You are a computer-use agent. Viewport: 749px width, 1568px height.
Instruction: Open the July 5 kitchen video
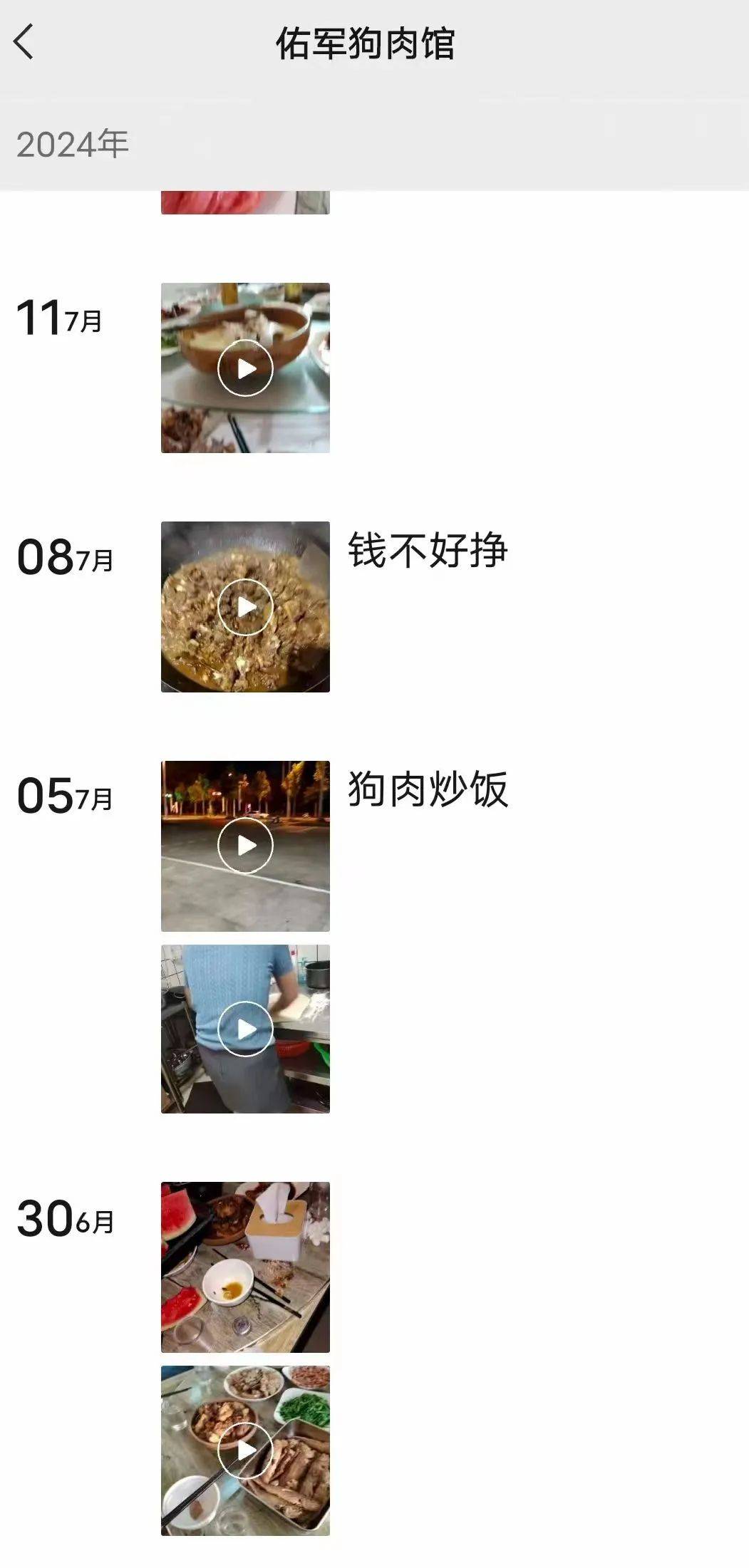pyautogui.click(x=245, y=1029)
